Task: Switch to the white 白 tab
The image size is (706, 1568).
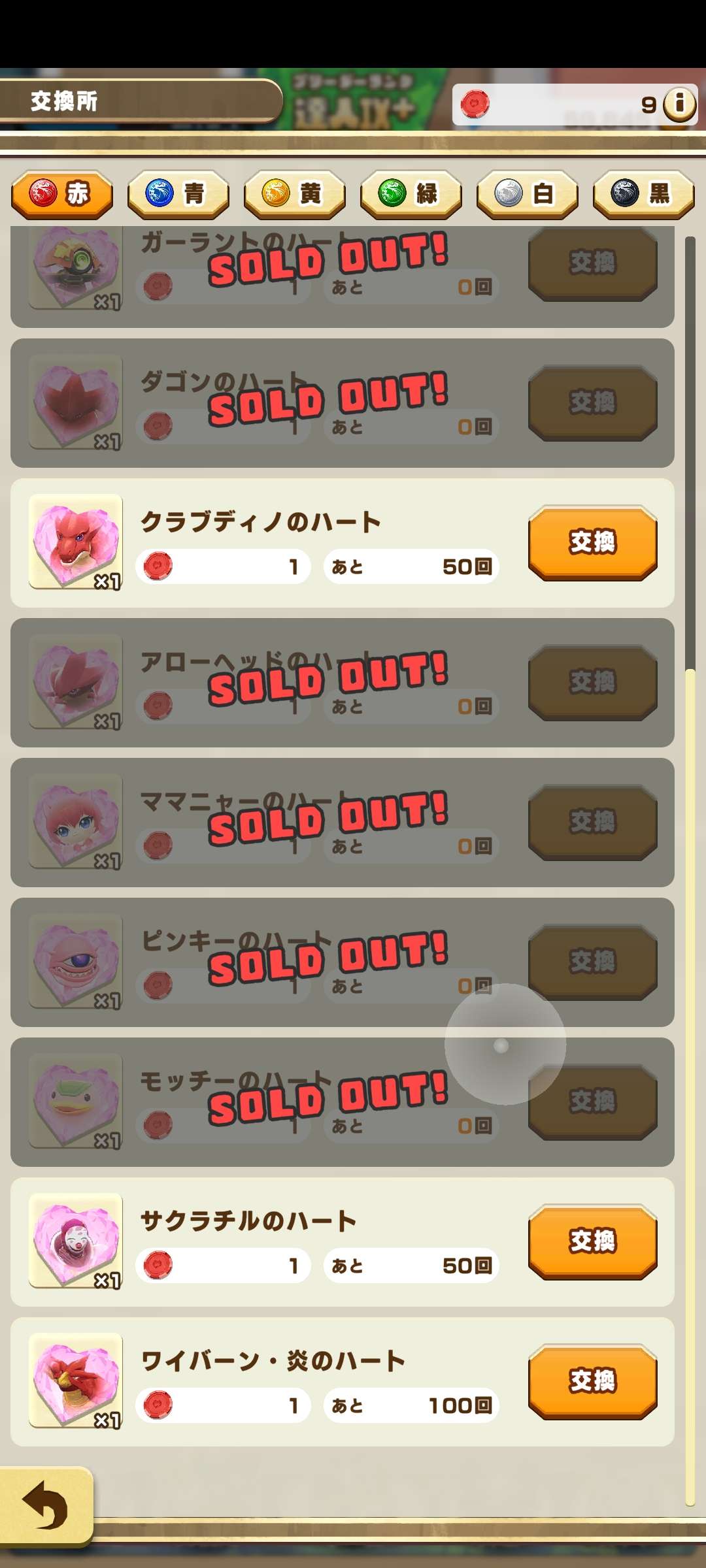Action: [527, 194]
